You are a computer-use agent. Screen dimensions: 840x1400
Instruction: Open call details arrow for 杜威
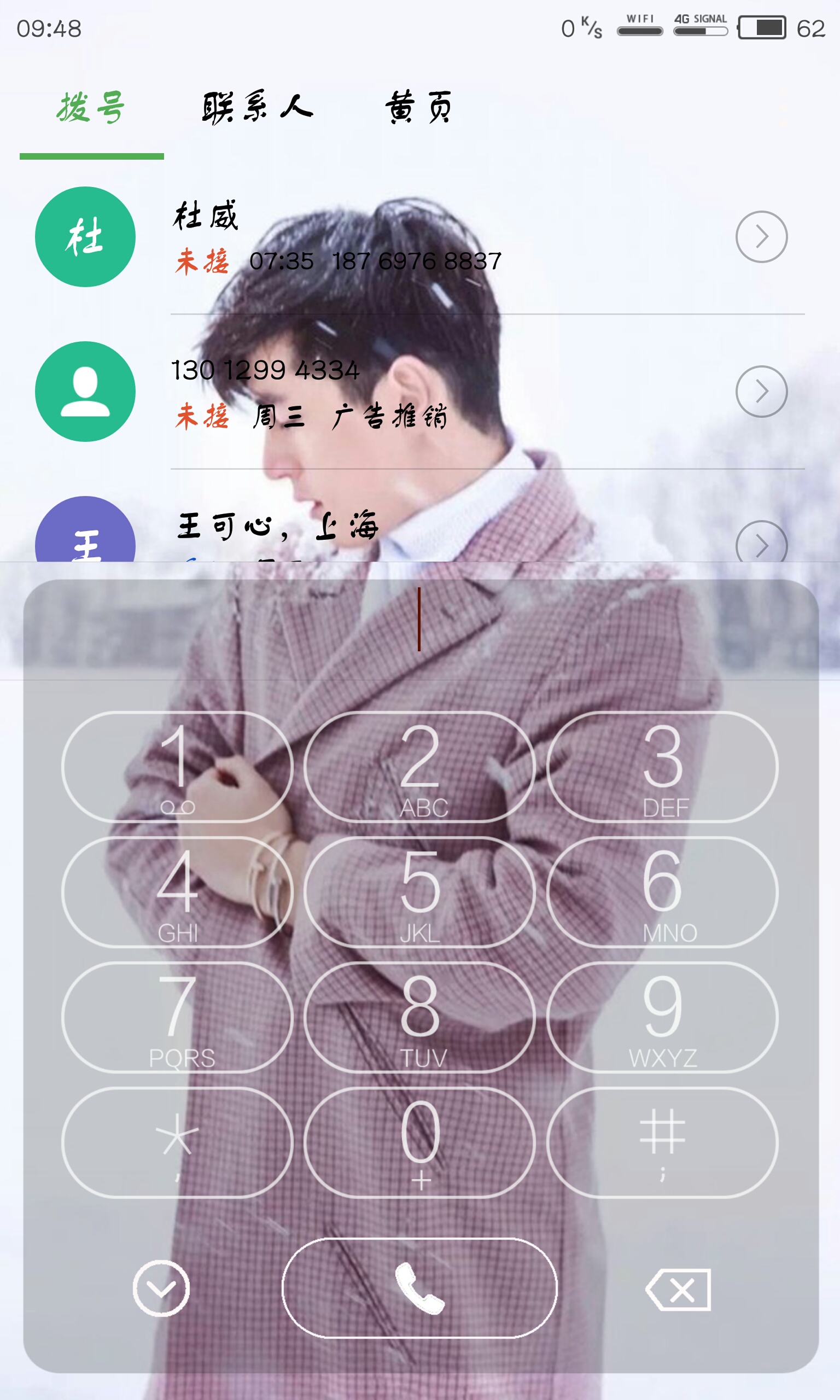(761, 237)
